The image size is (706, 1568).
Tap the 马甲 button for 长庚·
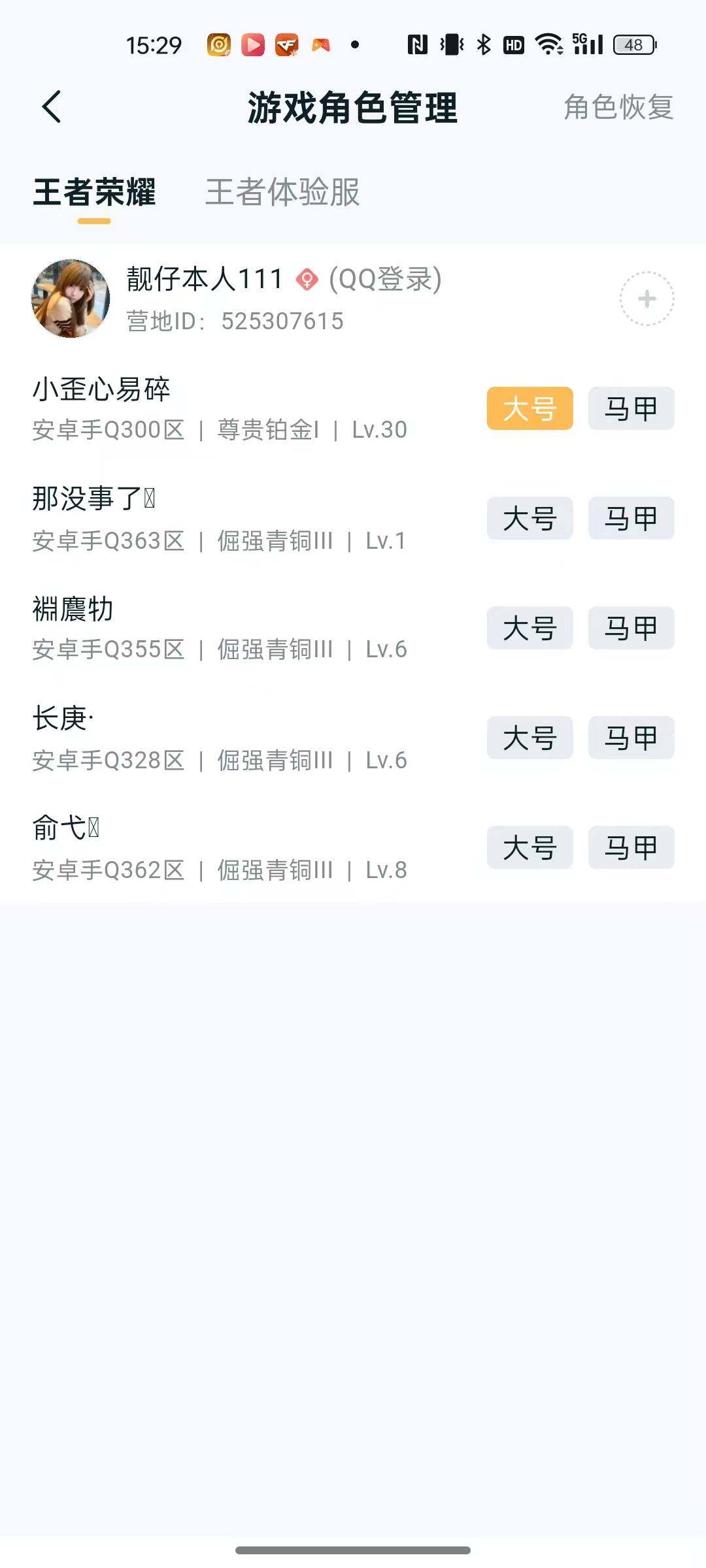(x=630, y=738)
